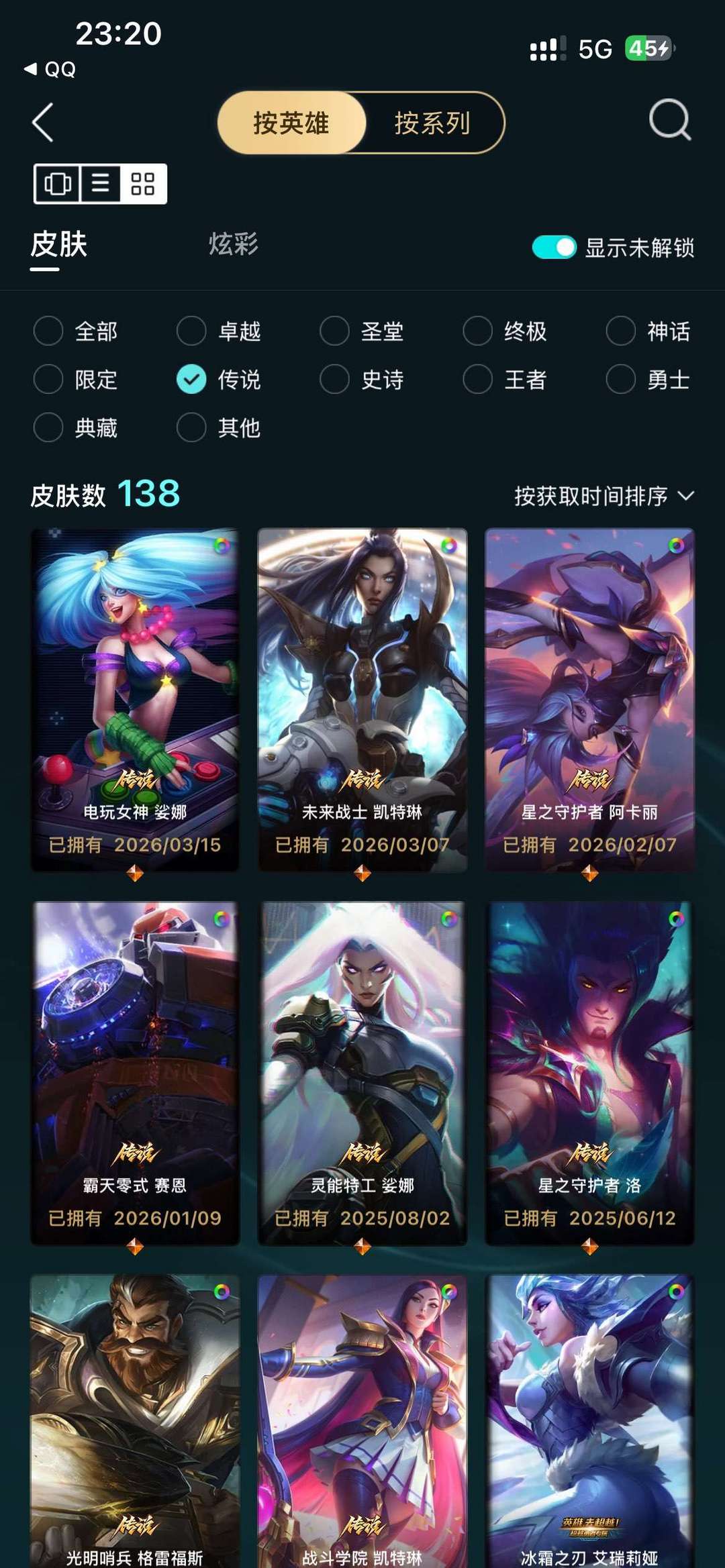Select the 终极 filter option
This screenshot has height=1568, width=725.
pyautogui.click(x=505, y=331)
